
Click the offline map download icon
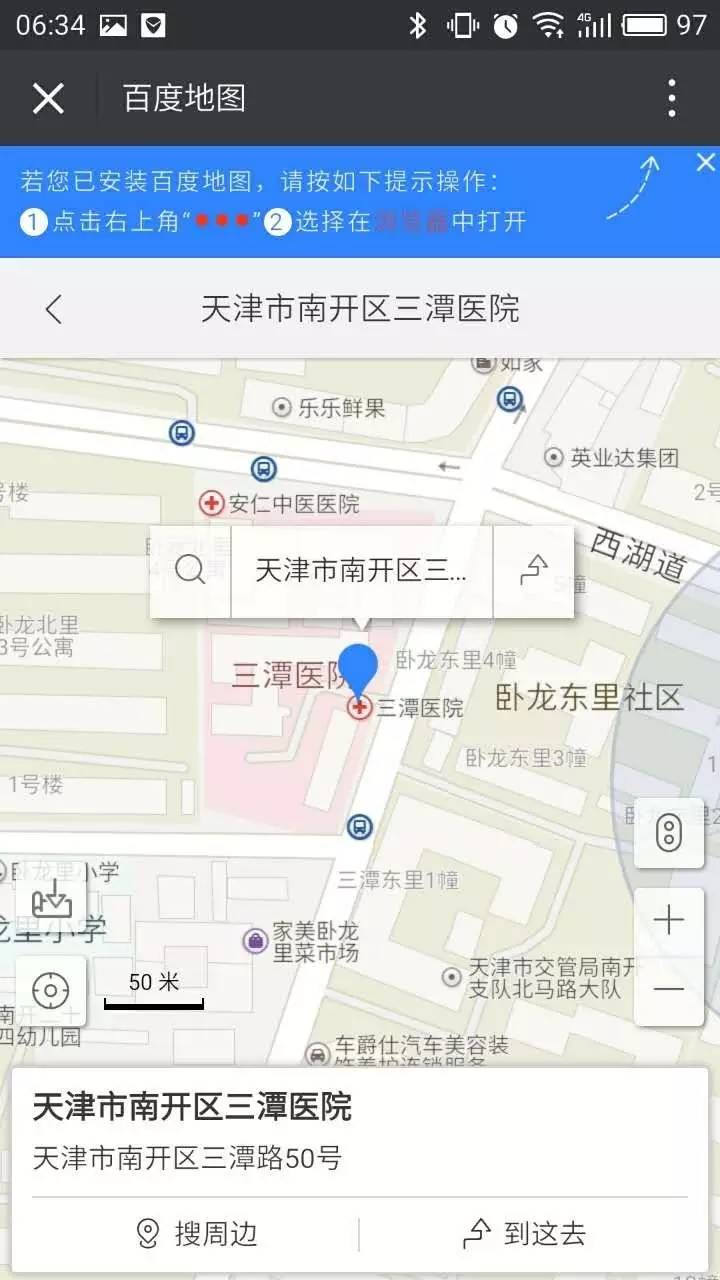click(x=52, y=901)
